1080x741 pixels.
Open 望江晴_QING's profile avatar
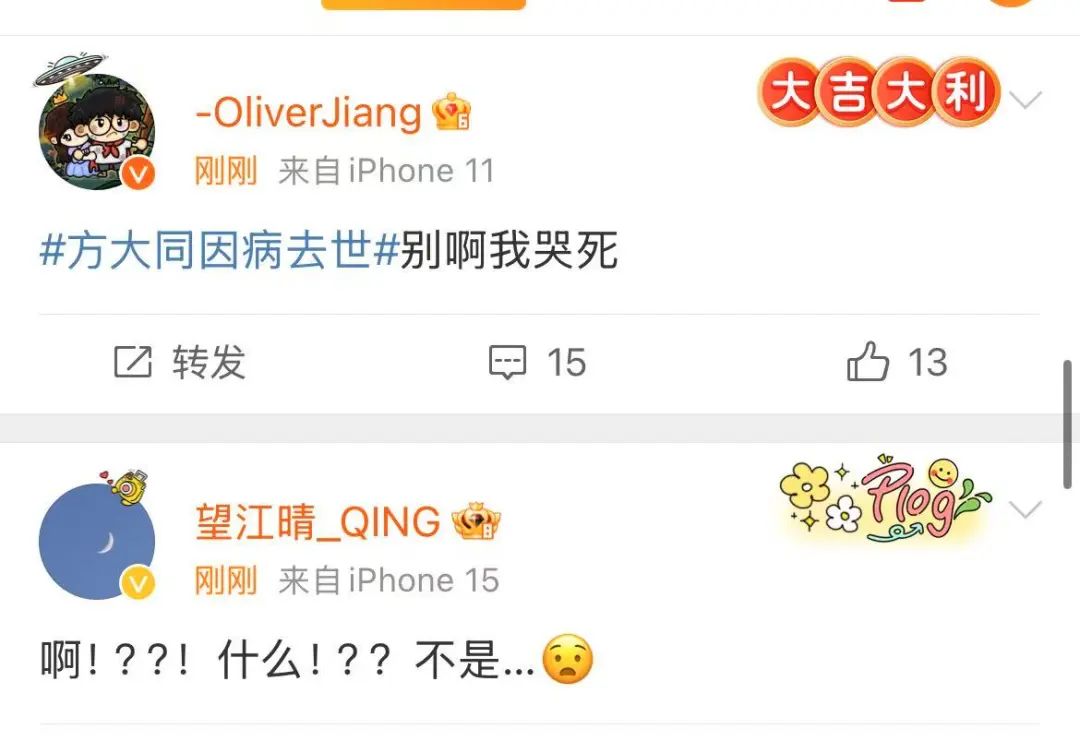96,542
